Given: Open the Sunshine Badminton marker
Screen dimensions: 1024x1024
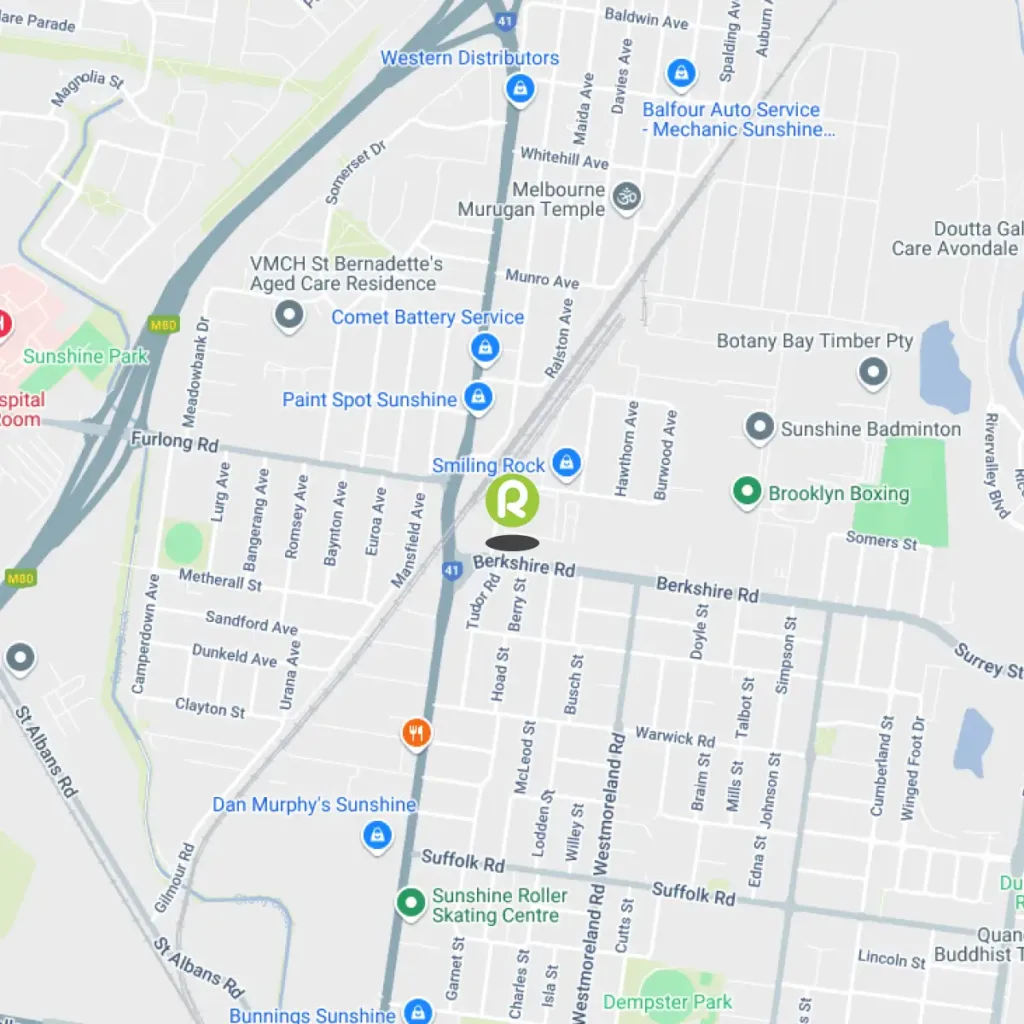Looking at the screenshot, I should click(760, 428).
